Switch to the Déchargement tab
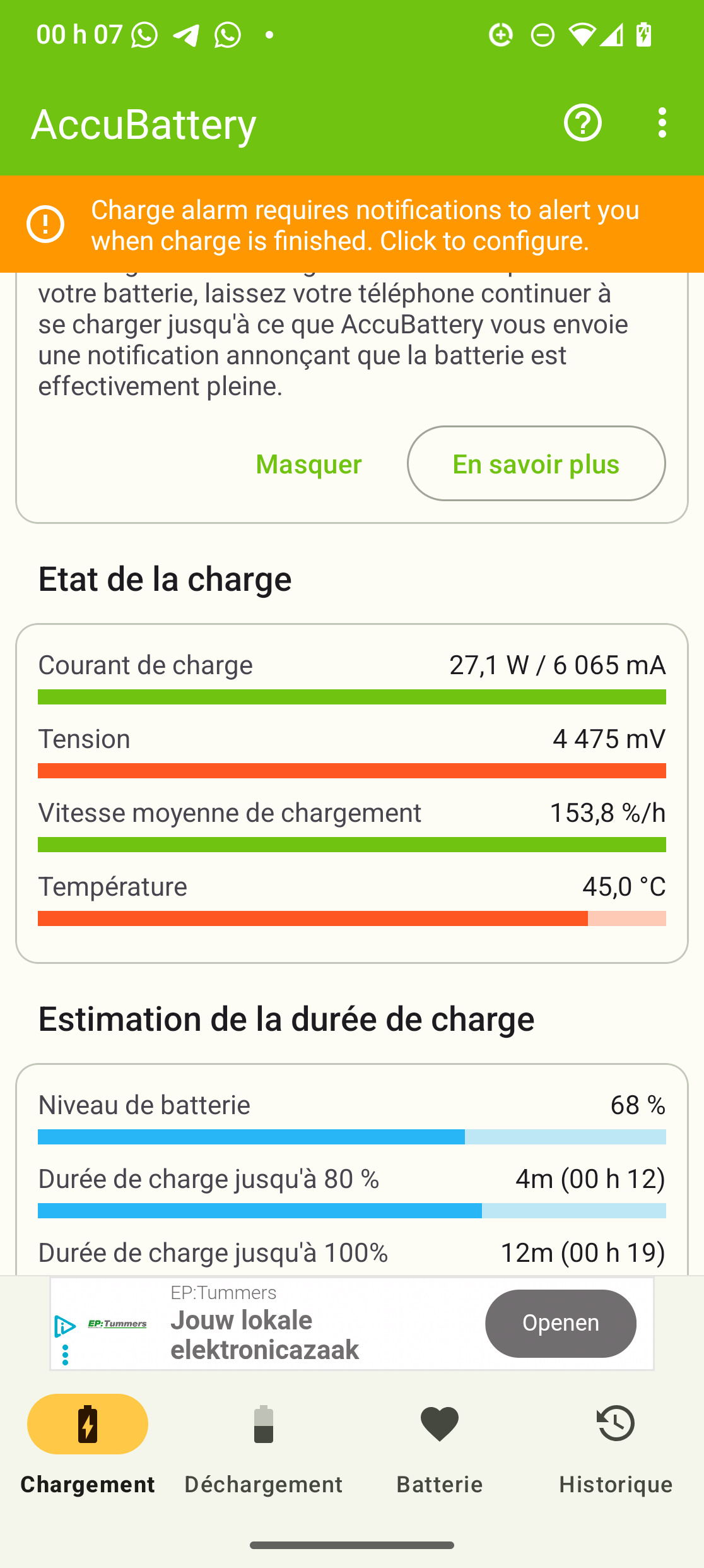Image resolution: width=704 pixels, height=1568 pixels. (264, 1445)
